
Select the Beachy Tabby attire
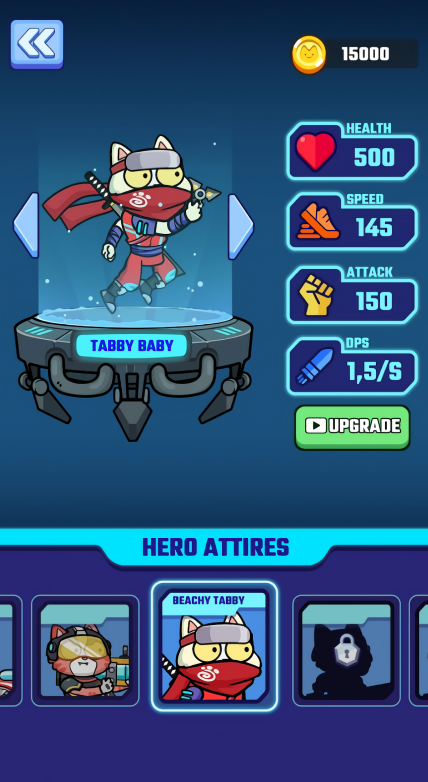[214, 646]
